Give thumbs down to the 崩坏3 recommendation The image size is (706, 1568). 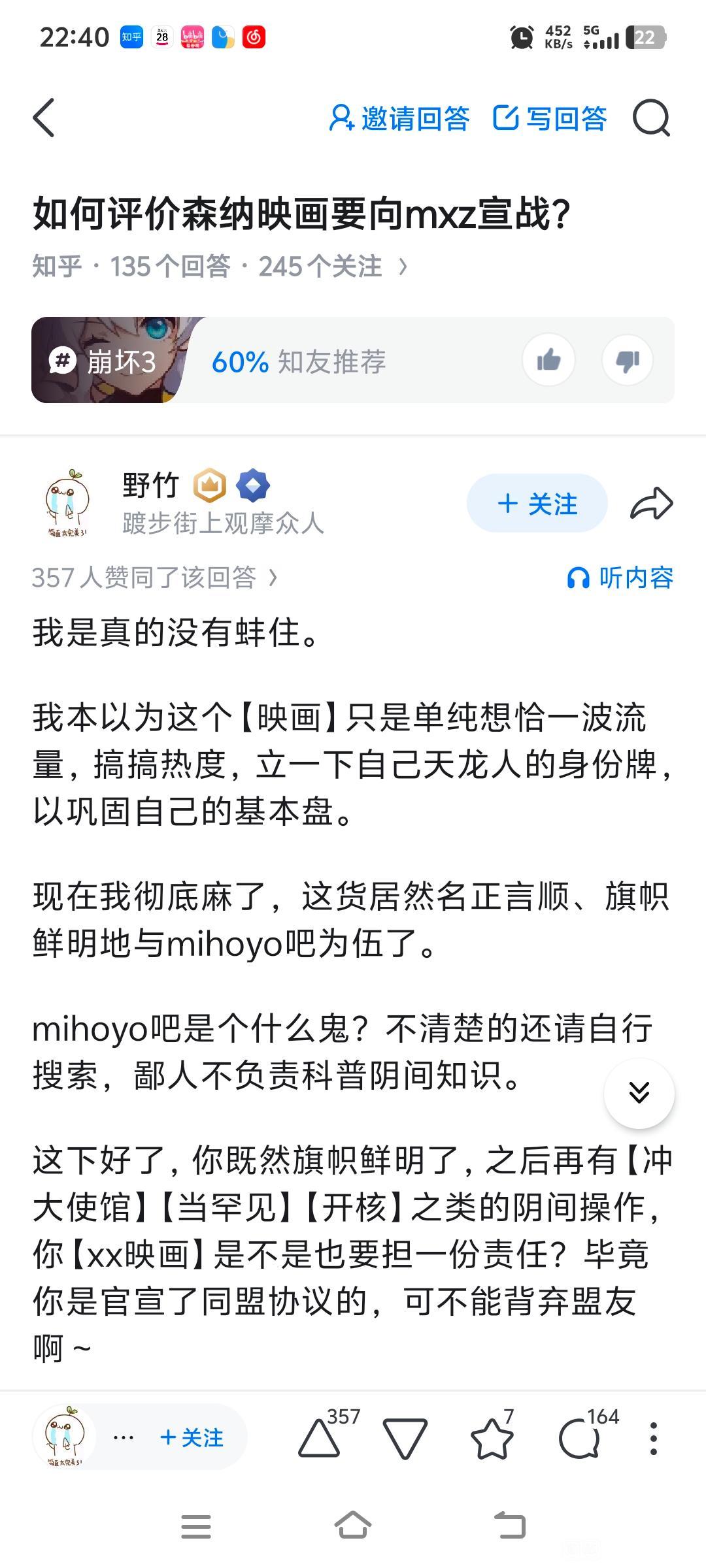coord(628,360)
